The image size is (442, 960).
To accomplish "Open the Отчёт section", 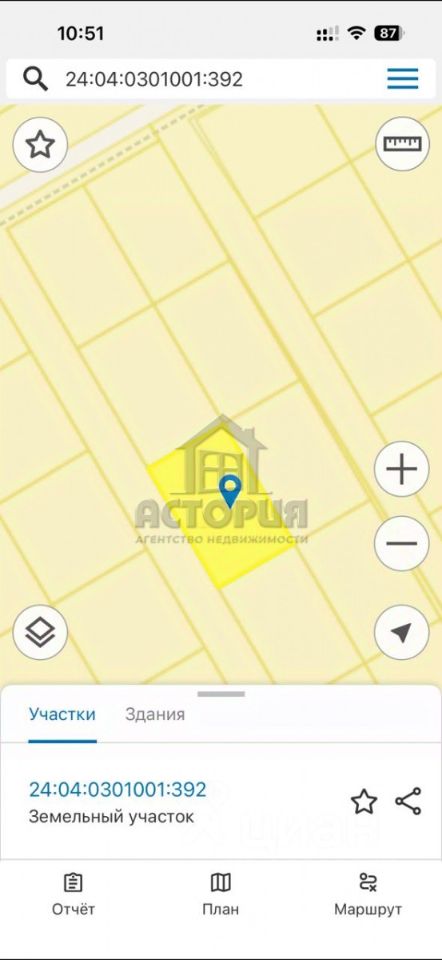I will point(73,894).
